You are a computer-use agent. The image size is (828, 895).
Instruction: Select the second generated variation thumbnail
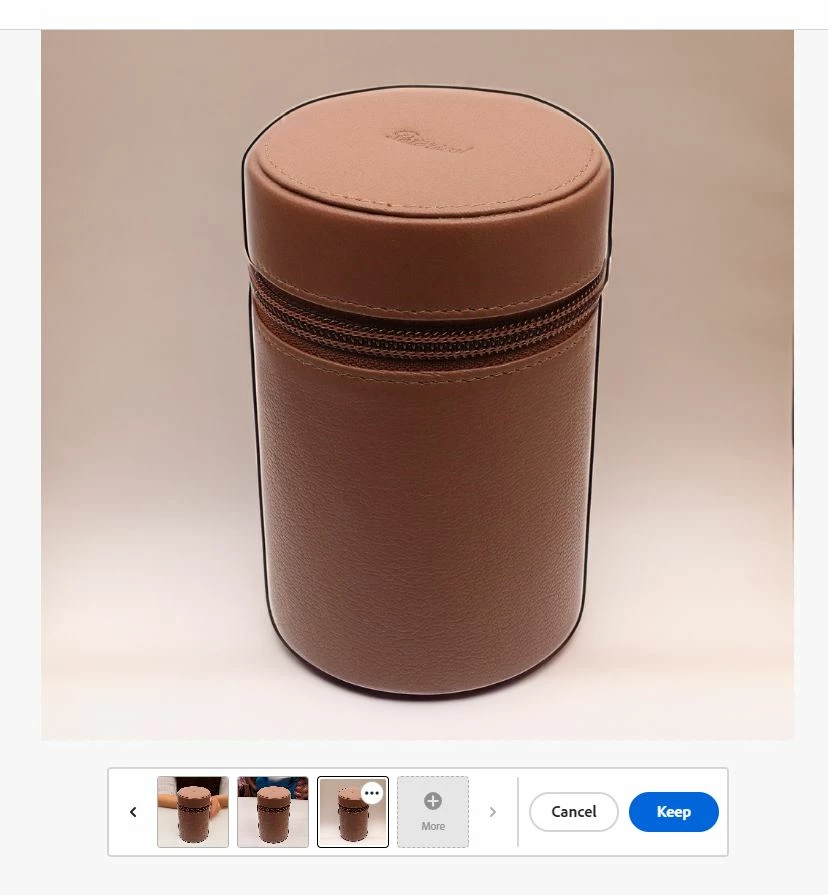click(273, 812)
